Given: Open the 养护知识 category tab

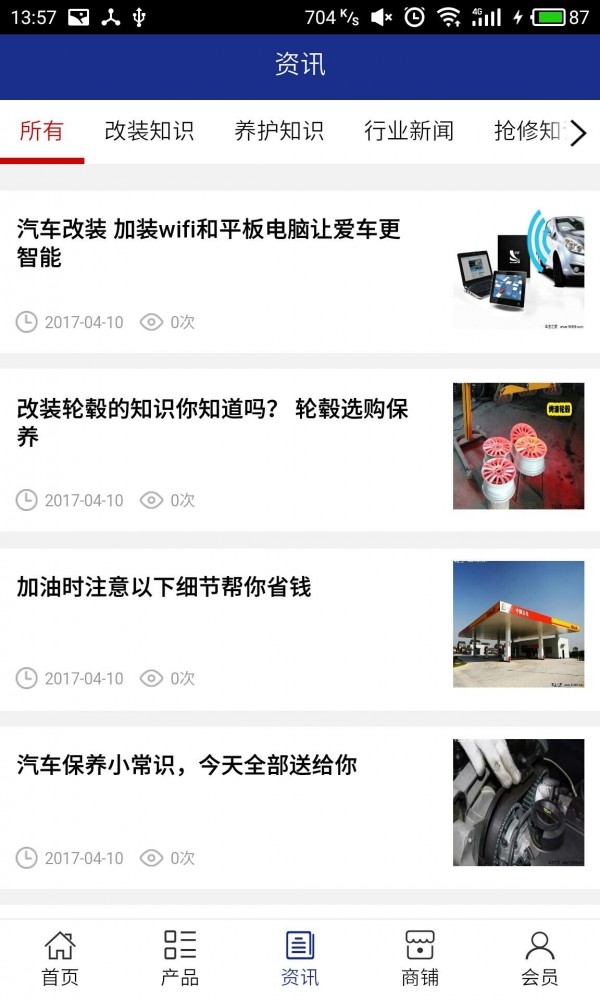Looking at the screenshot, I should point(279,131).
